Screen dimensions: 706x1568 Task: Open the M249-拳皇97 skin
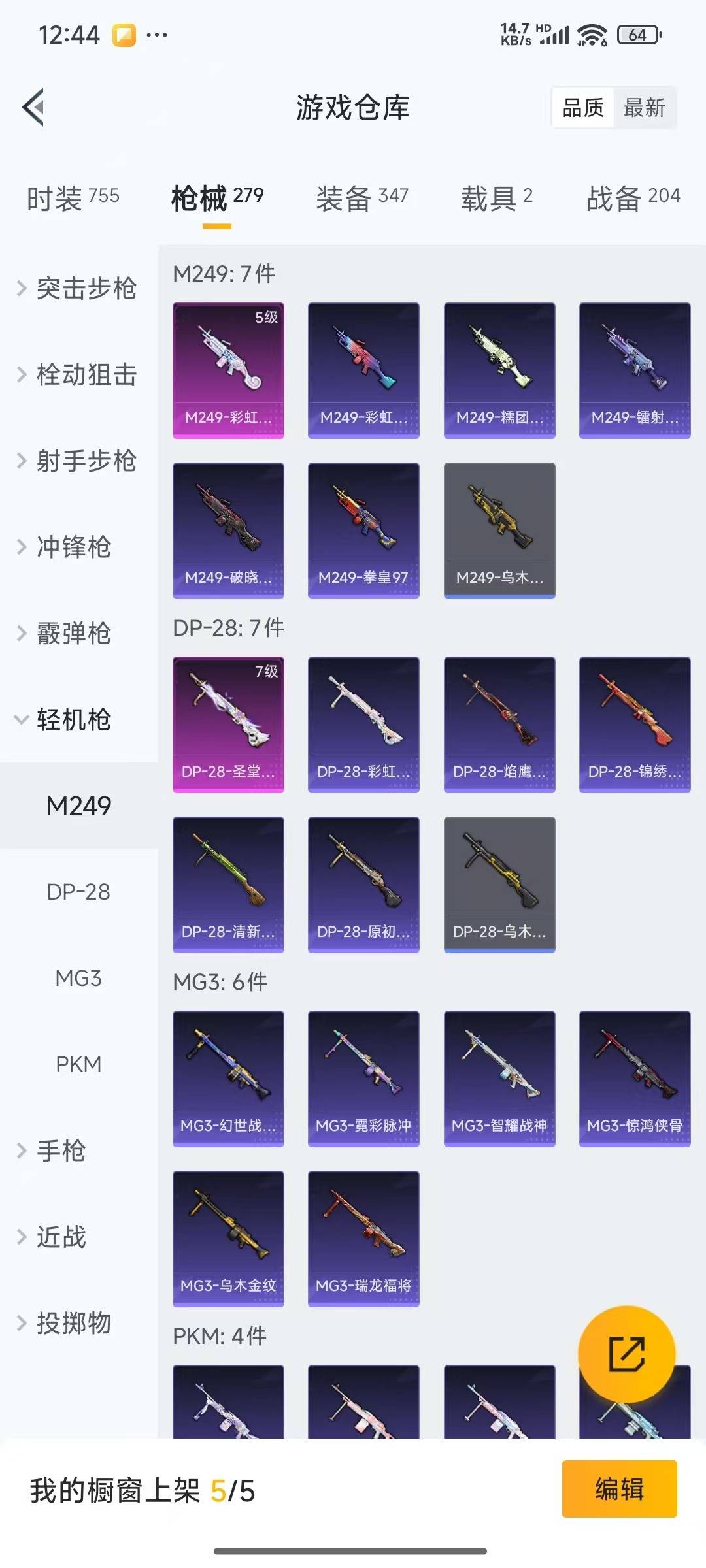click(363, 530)
